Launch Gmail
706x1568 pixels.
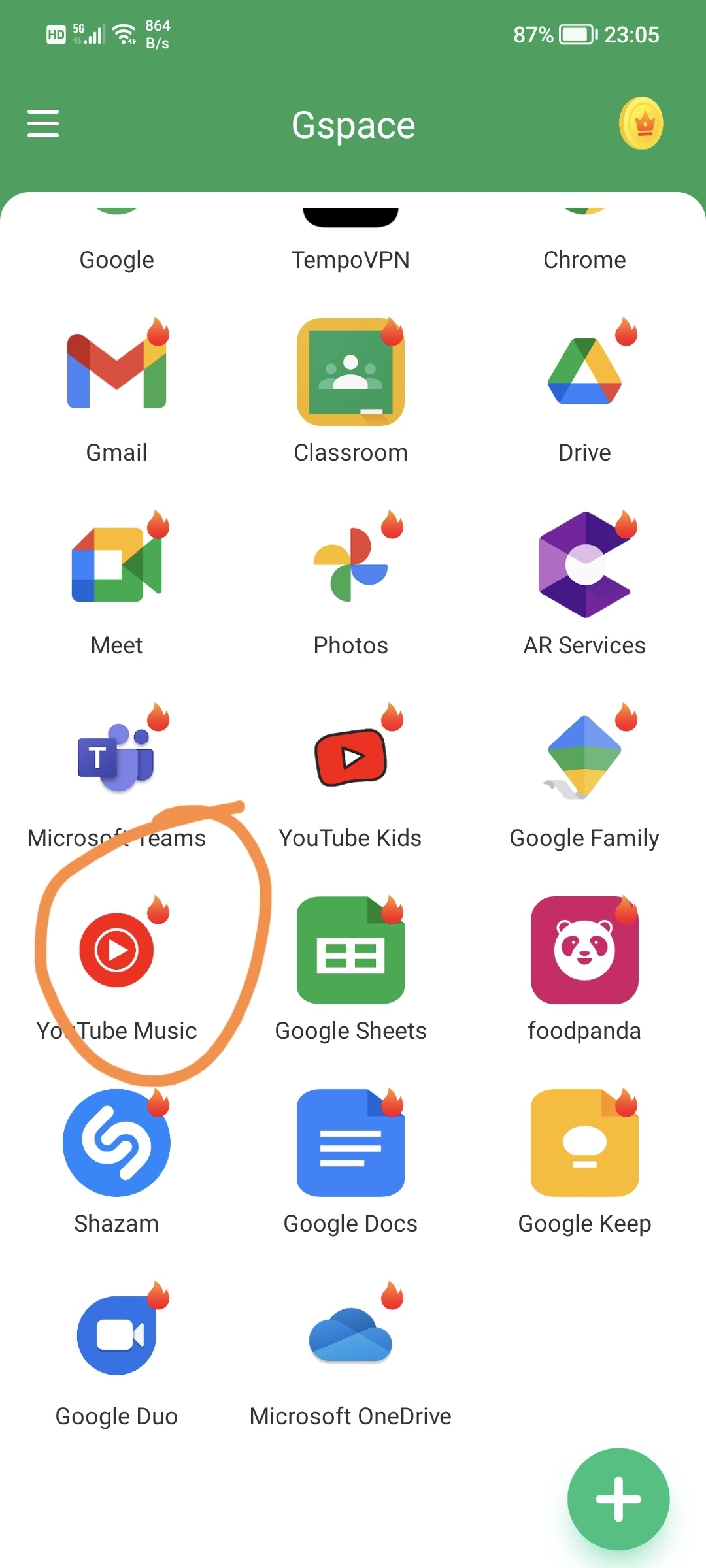(x=116, y=372)
